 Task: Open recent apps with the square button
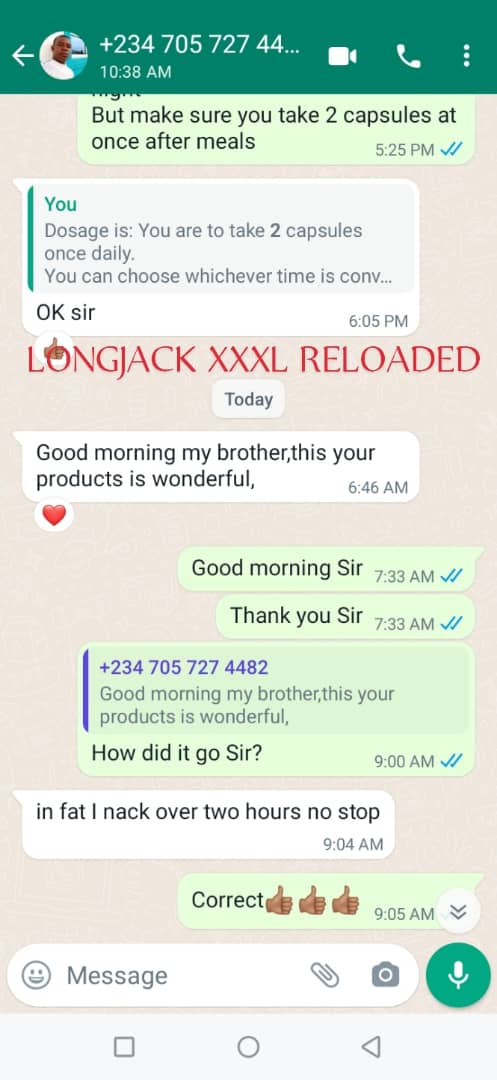point(124,1047)
